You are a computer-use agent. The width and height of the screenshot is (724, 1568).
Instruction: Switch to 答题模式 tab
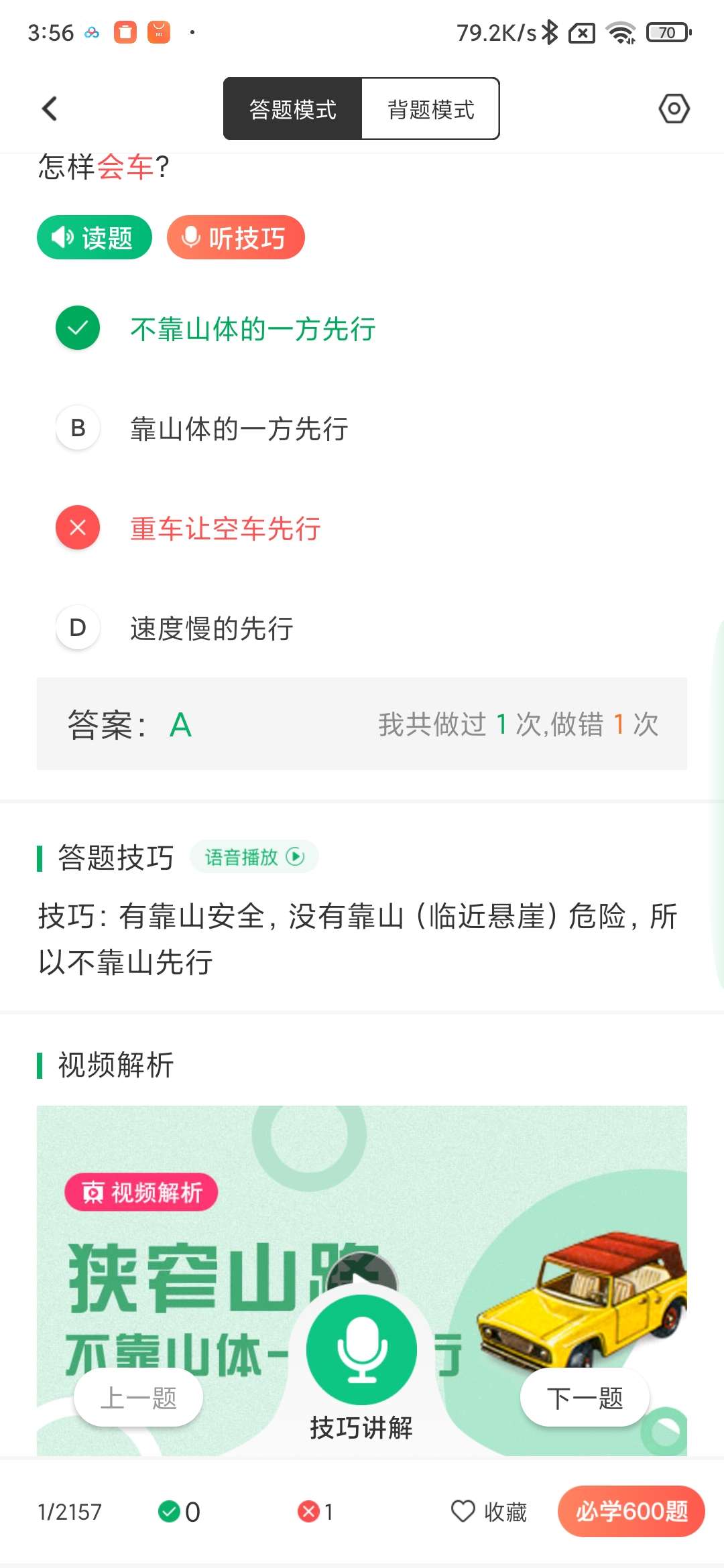293,109
